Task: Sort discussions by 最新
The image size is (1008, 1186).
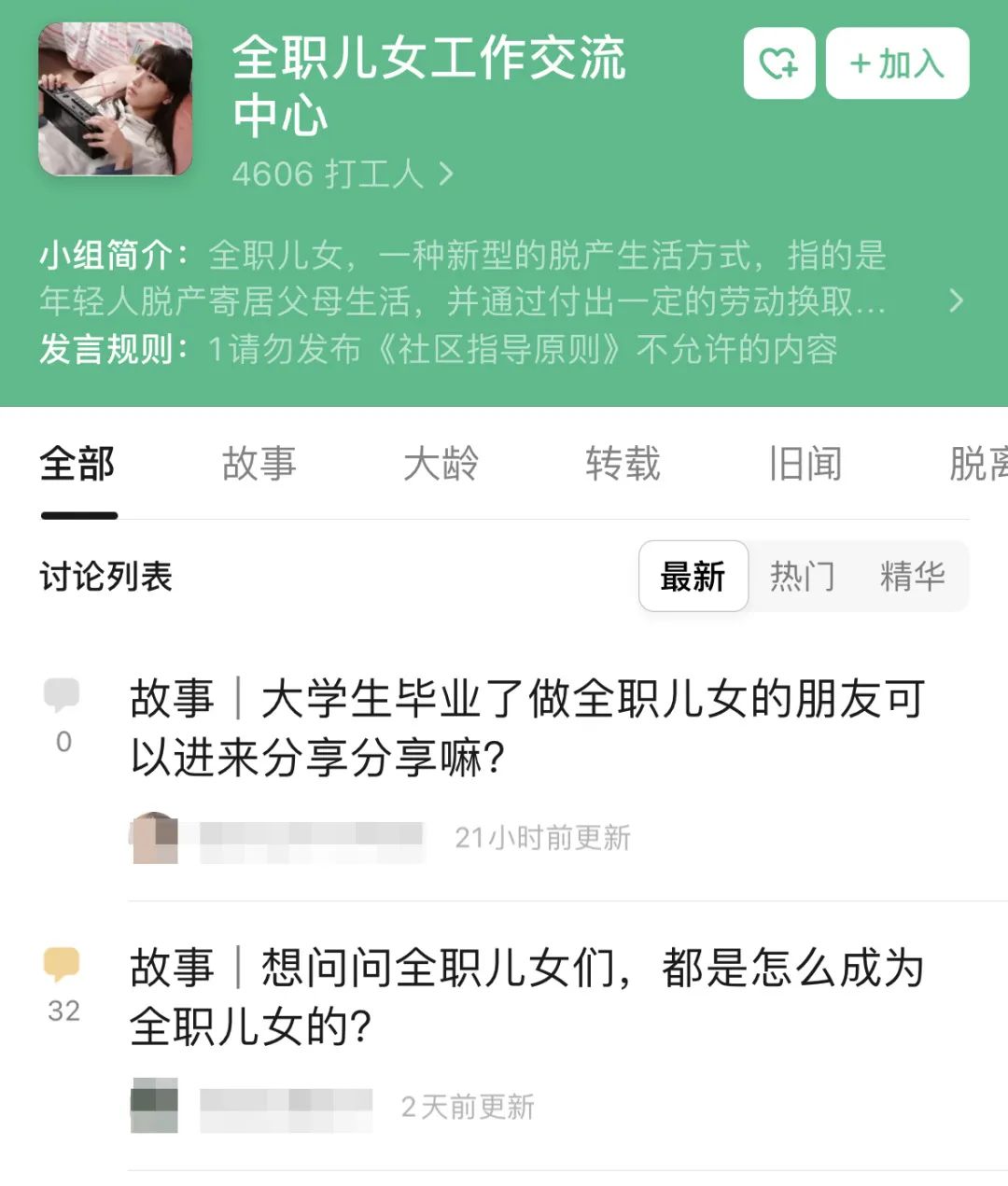Action: click(693, 577)
